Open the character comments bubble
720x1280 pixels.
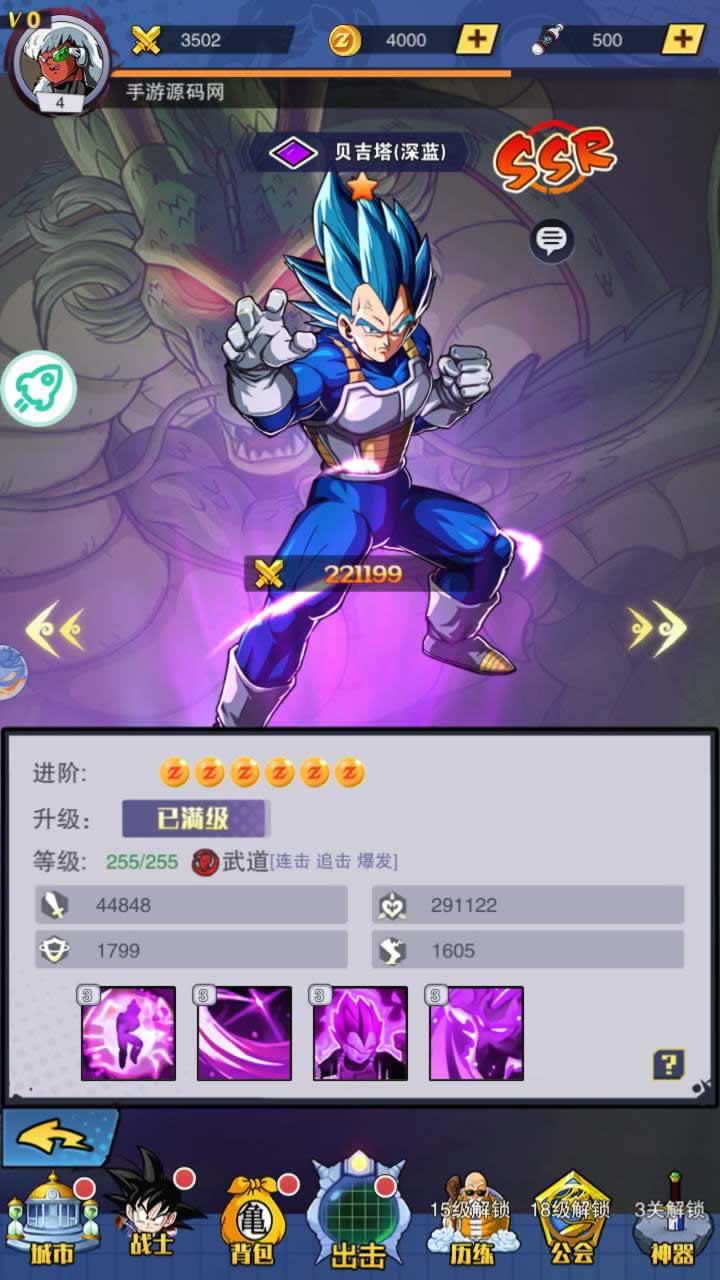[552, 240]
